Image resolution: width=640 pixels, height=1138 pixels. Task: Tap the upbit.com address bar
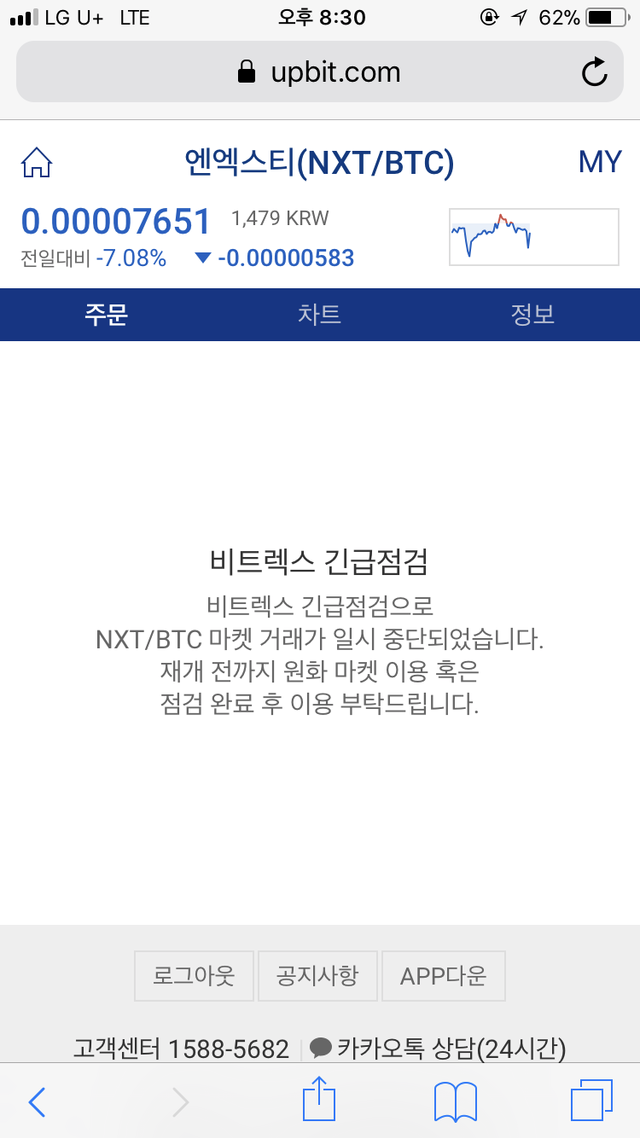pos(320,72)
